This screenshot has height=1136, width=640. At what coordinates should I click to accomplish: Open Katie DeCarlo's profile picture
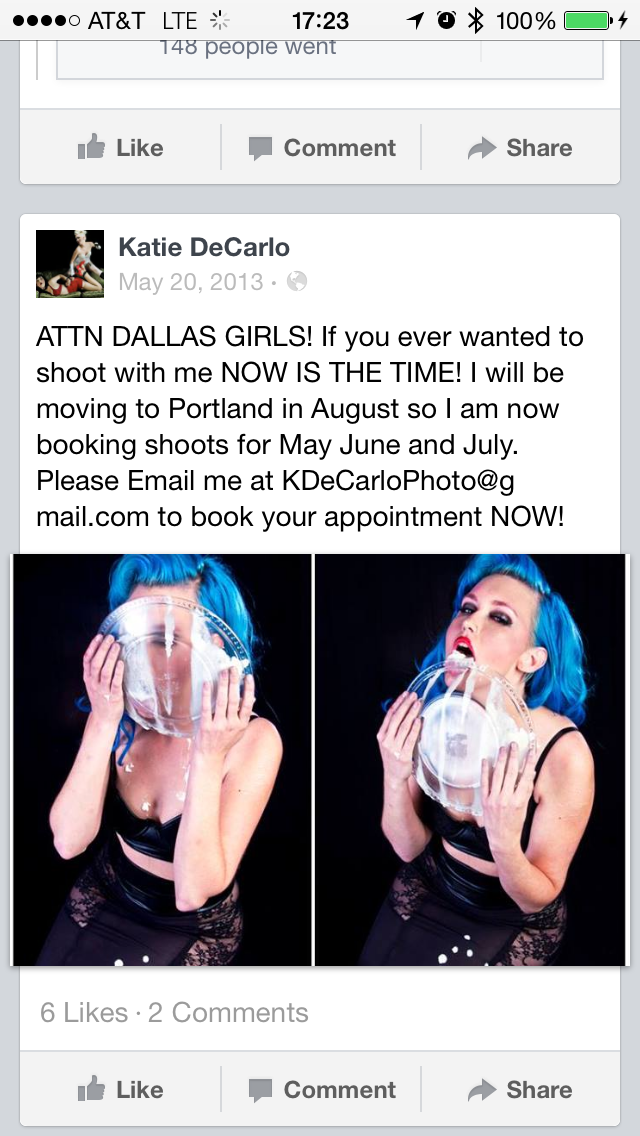coord(70,264)
